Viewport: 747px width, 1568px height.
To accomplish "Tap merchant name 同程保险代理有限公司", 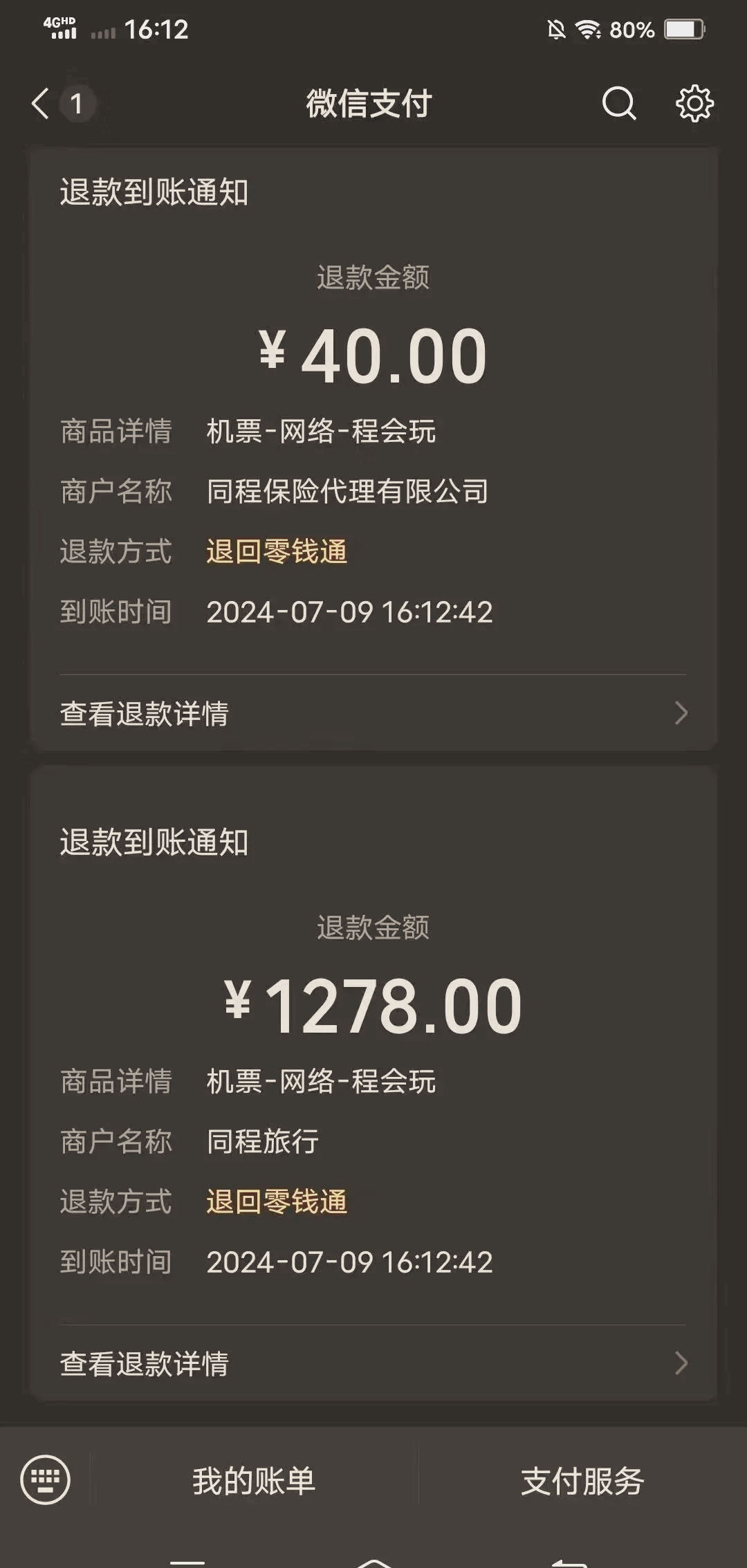I will [x=348, y=492].
